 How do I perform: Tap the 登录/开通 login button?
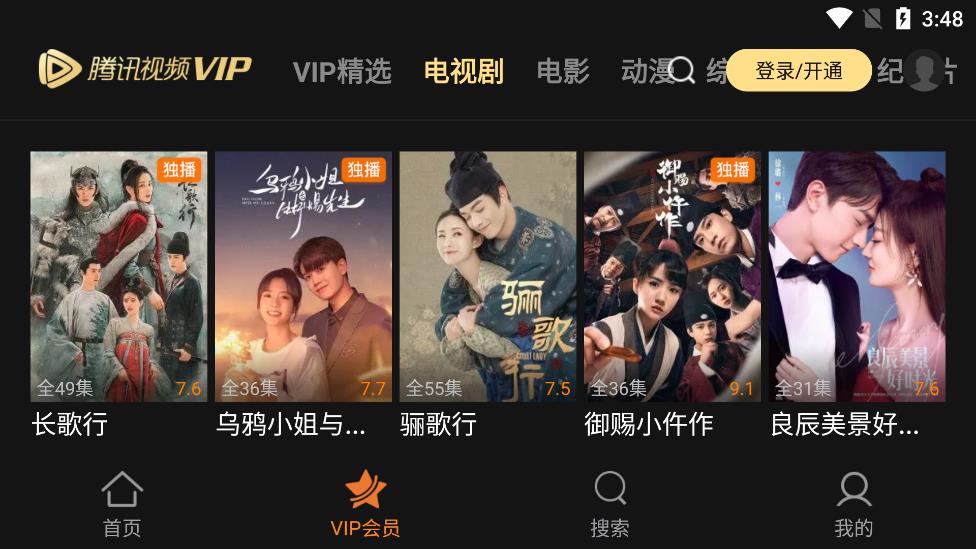pyautogui.click(x=798, y=70)
